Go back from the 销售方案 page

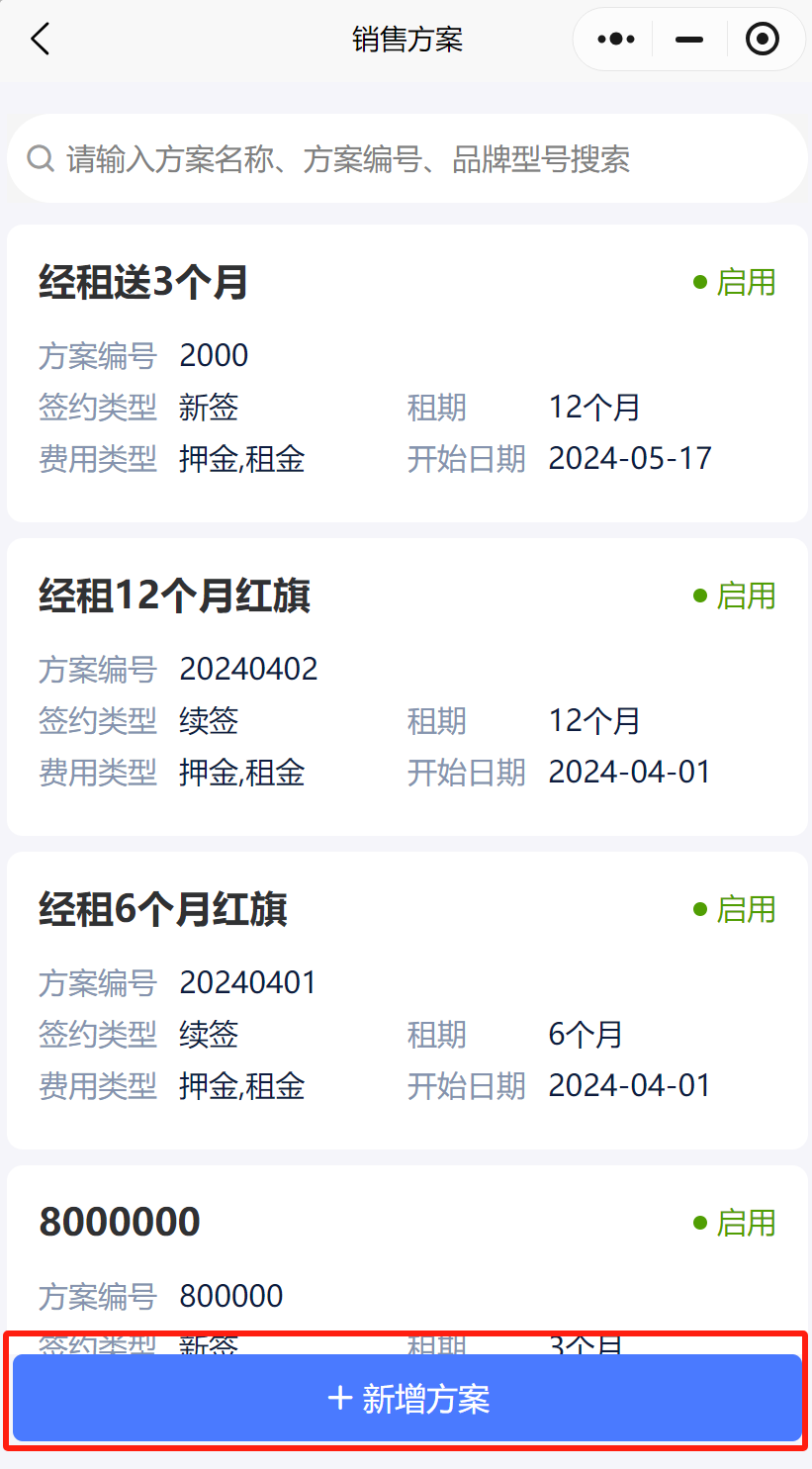pos(40,40)
